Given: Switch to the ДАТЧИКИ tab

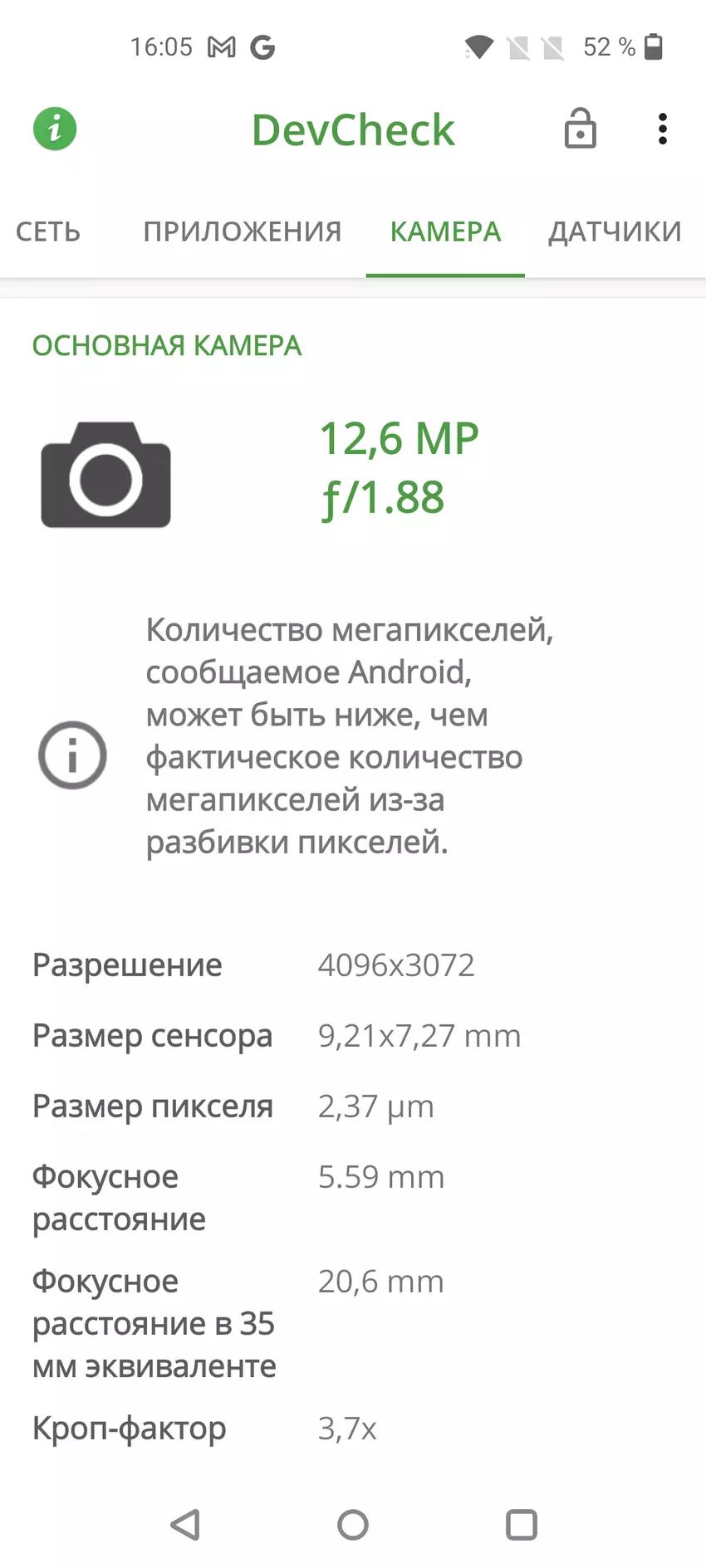Looking at the screenshot, I should point(615,232).
